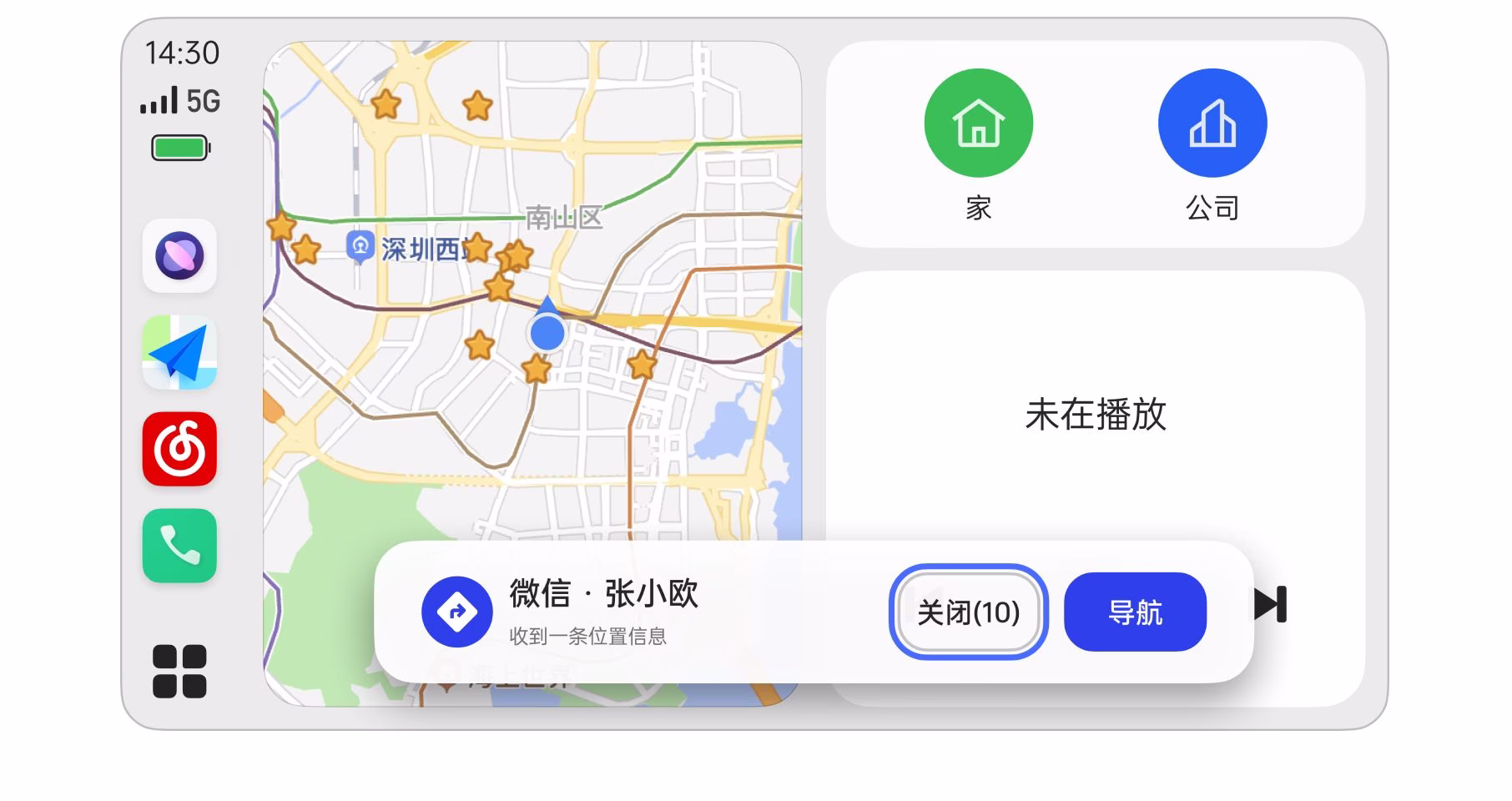Start navigation with the 导航 button

point(1134,612)
